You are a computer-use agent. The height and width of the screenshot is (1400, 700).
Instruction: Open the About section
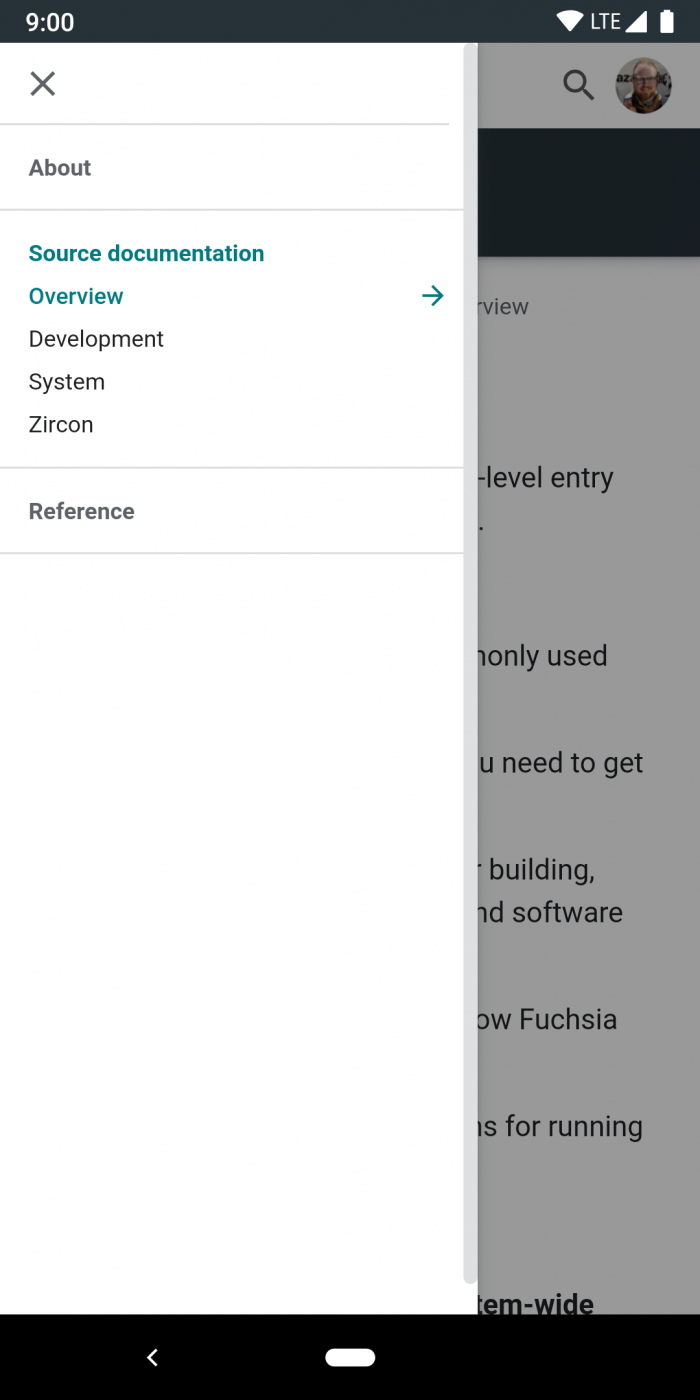click(60, 168)
